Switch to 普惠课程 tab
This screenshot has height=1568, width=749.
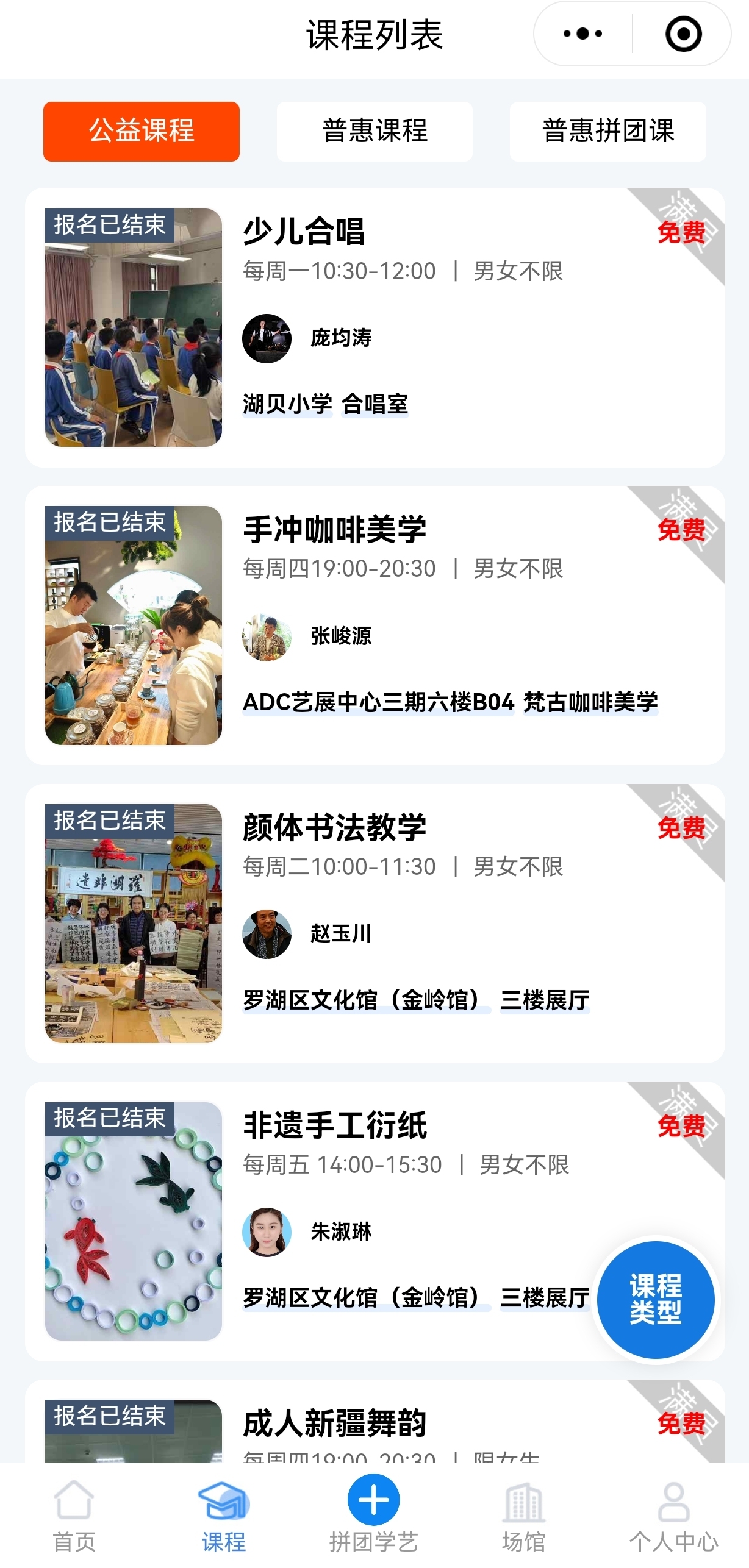pyautogui.click(x=375, y=131)
